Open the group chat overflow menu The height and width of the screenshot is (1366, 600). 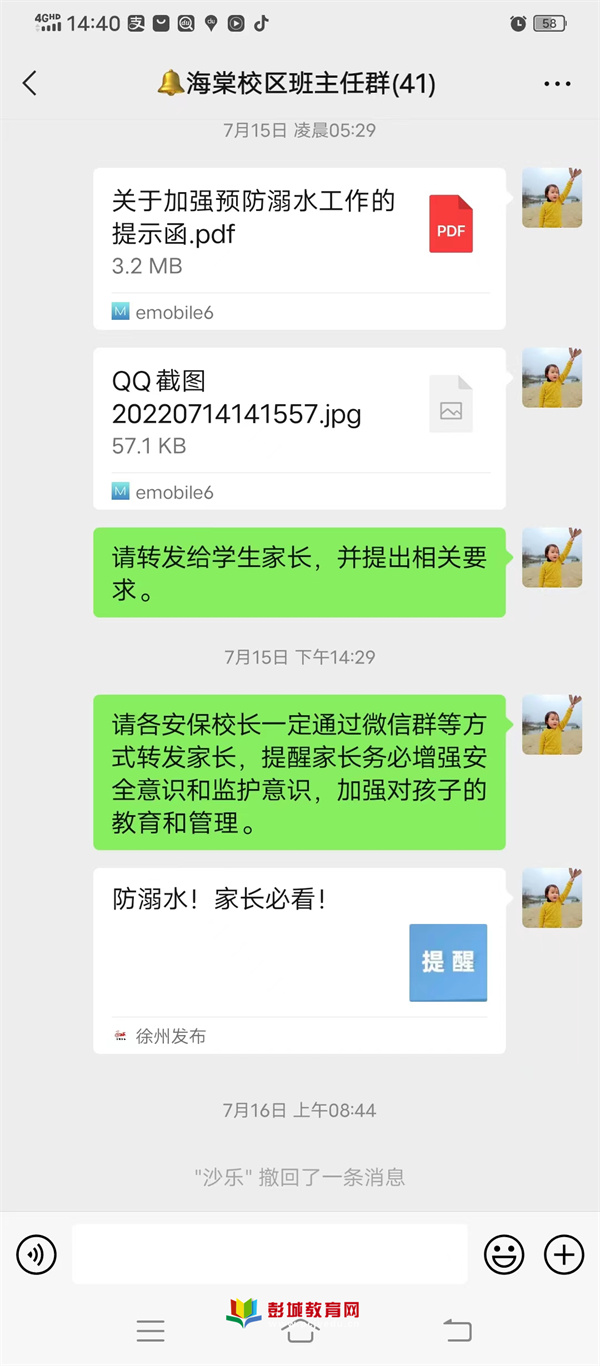pos(557,83)
